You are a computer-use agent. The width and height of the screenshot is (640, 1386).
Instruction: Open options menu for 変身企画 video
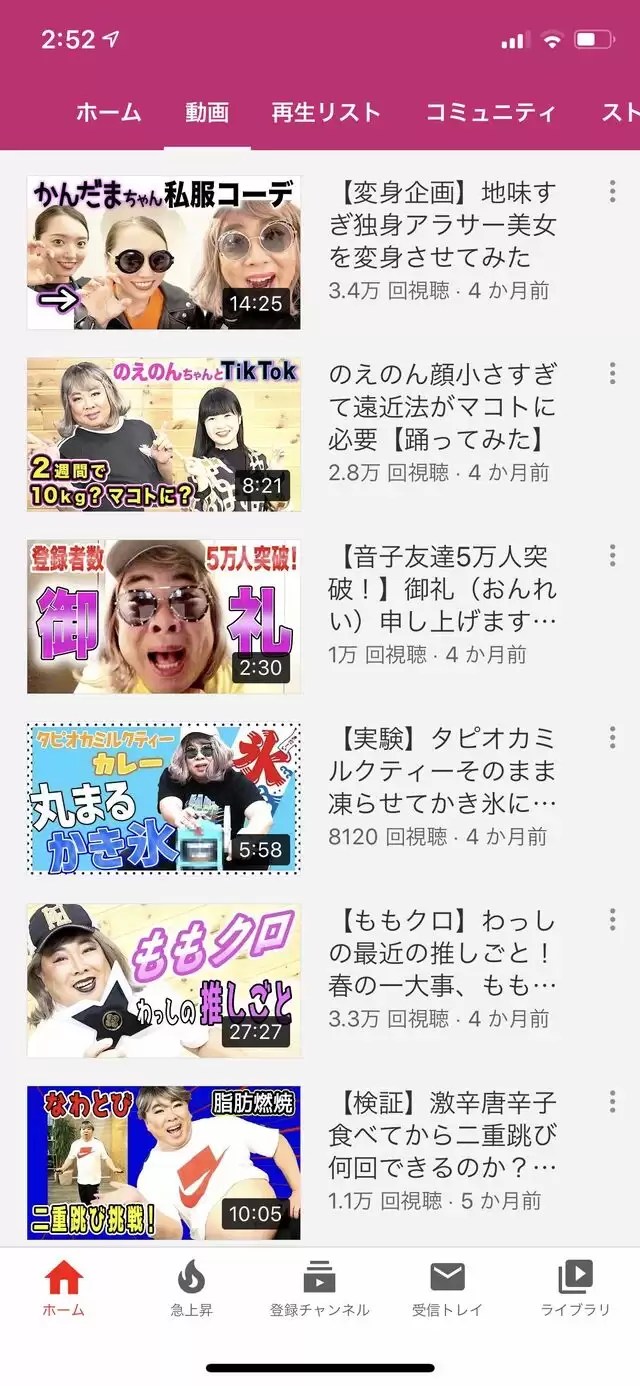click(x=612, y=191)
